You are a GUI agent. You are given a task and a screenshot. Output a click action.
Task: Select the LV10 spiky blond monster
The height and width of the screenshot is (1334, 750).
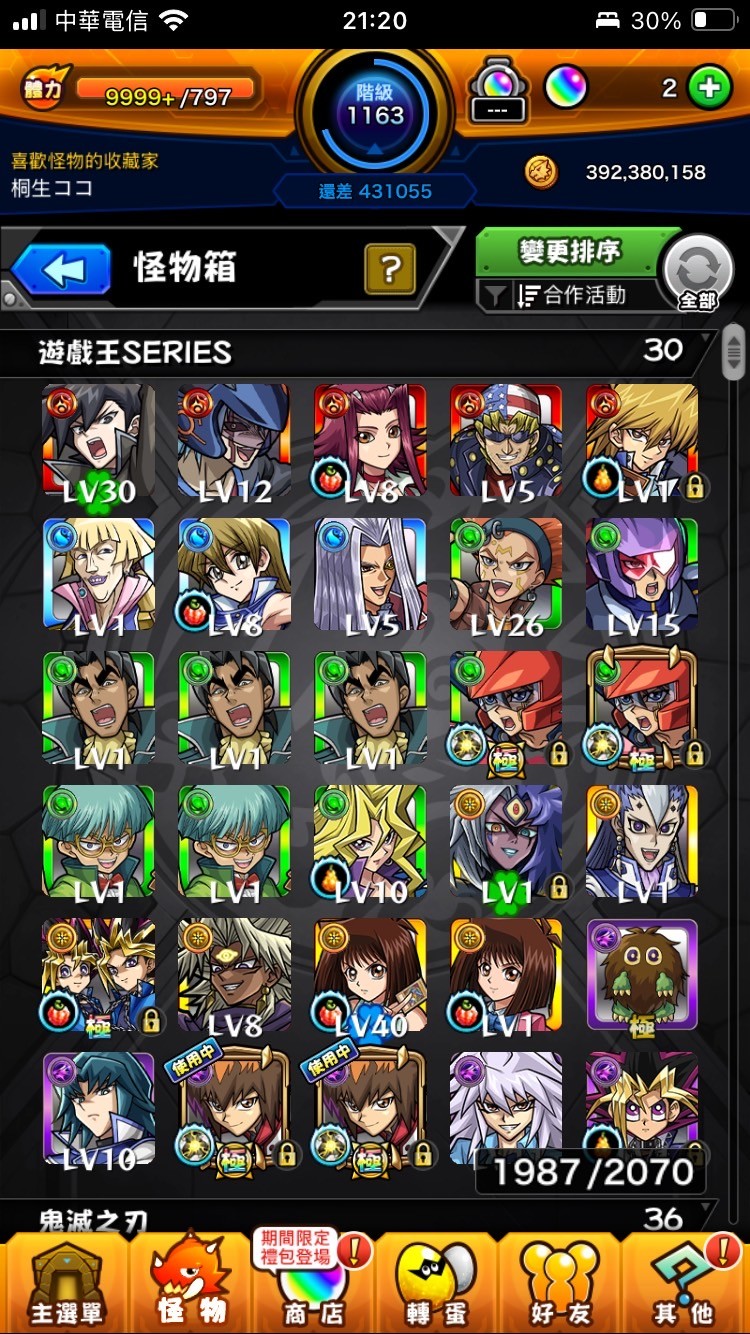tap(370, 842)
